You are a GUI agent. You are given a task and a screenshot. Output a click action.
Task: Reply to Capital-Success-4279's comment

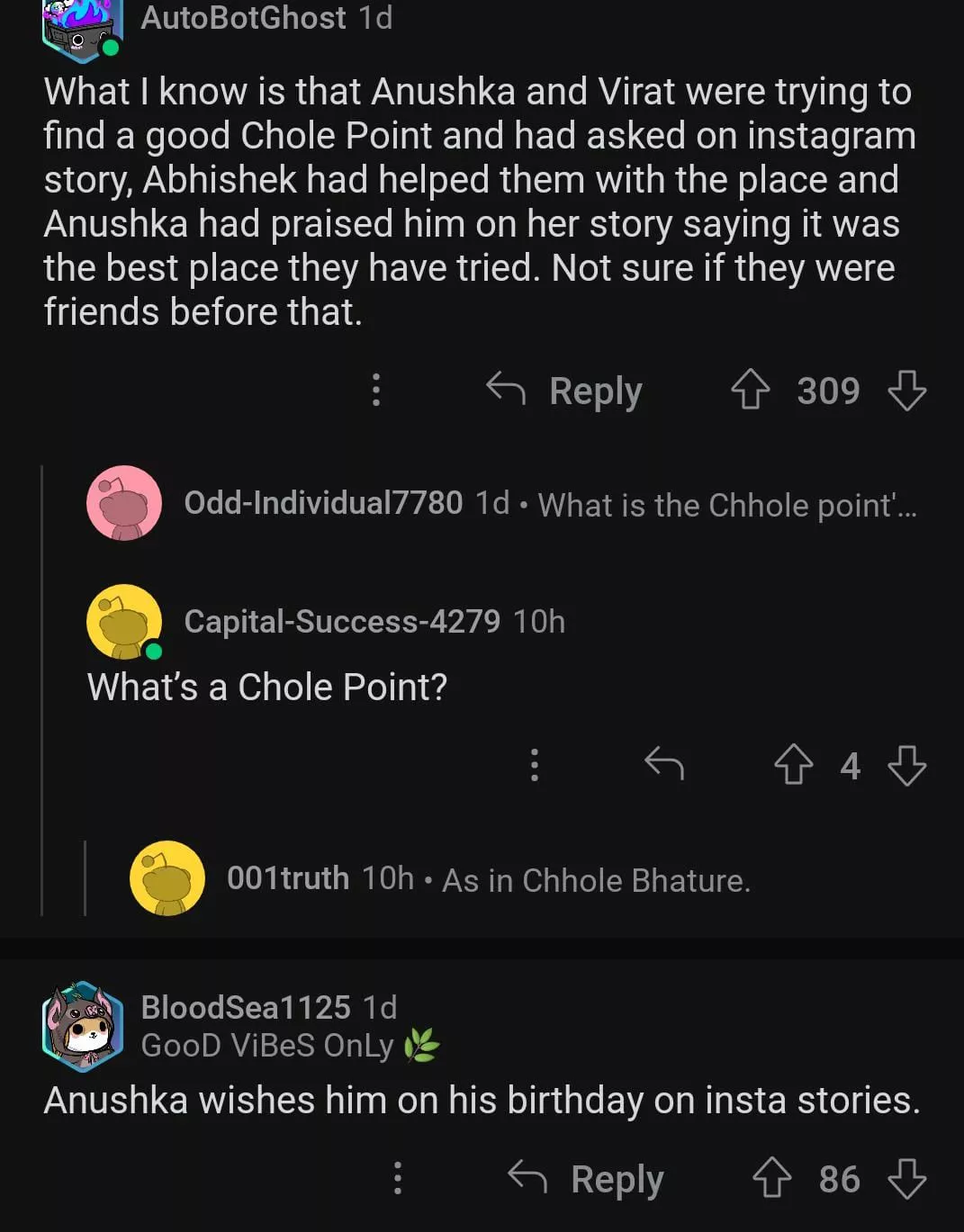click(x=664, y=766)
